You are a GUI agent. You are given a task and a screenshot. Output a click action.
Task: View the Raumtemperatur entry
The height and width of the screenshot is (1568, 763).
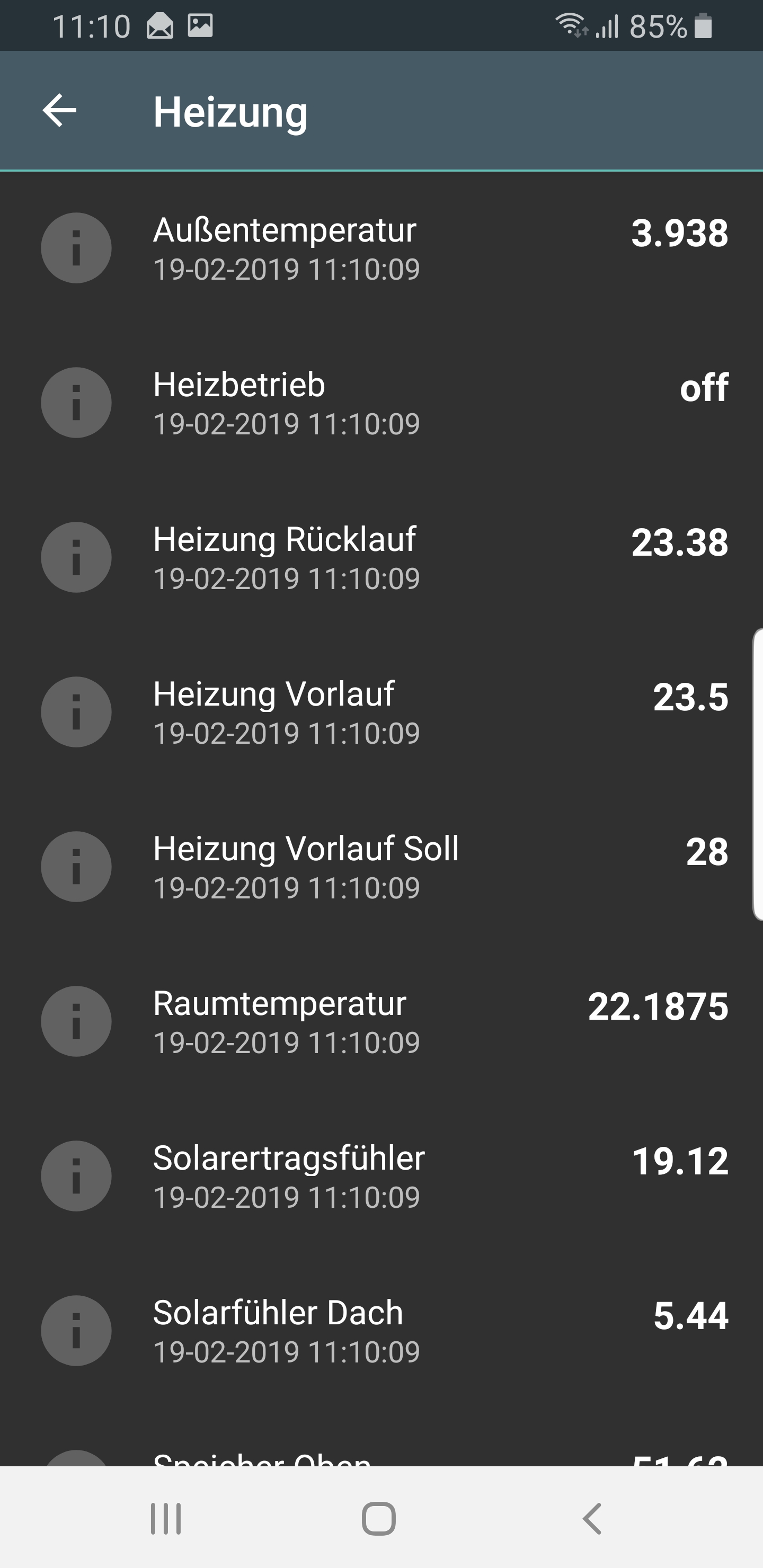(x=381, y=1021)
